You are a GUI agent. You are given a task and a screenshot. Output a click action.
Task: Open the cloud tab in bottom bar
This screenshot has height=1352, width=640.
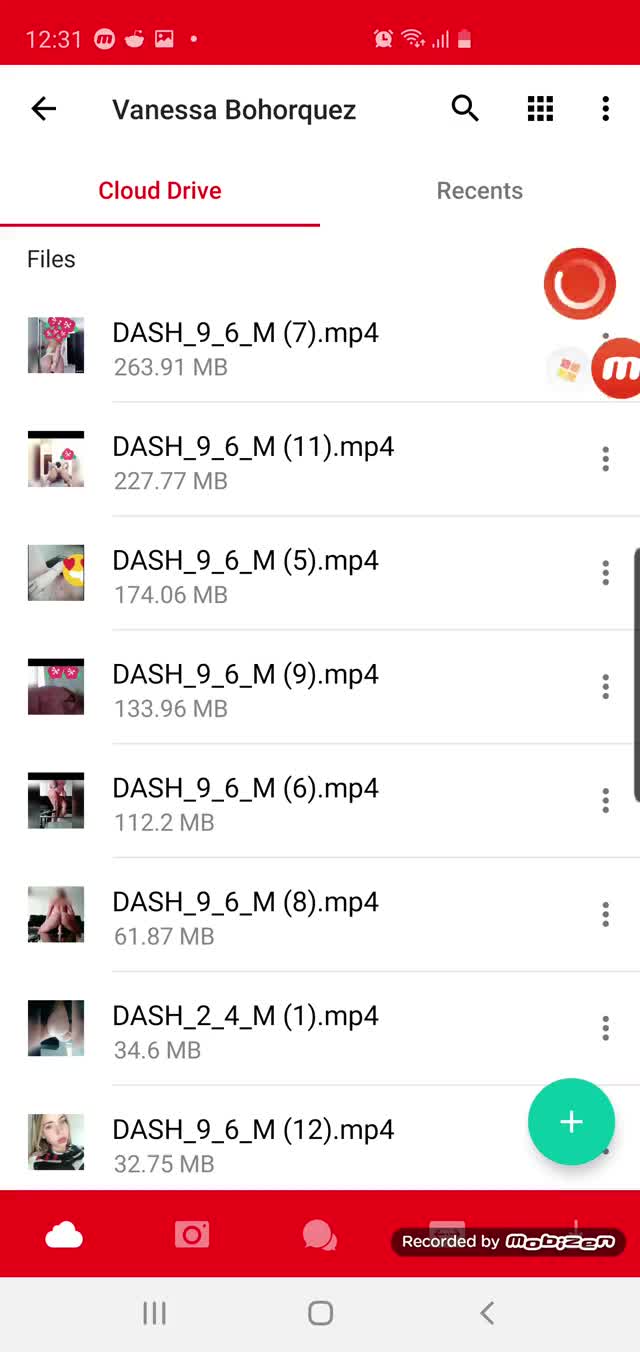(x=64, y=1236)
